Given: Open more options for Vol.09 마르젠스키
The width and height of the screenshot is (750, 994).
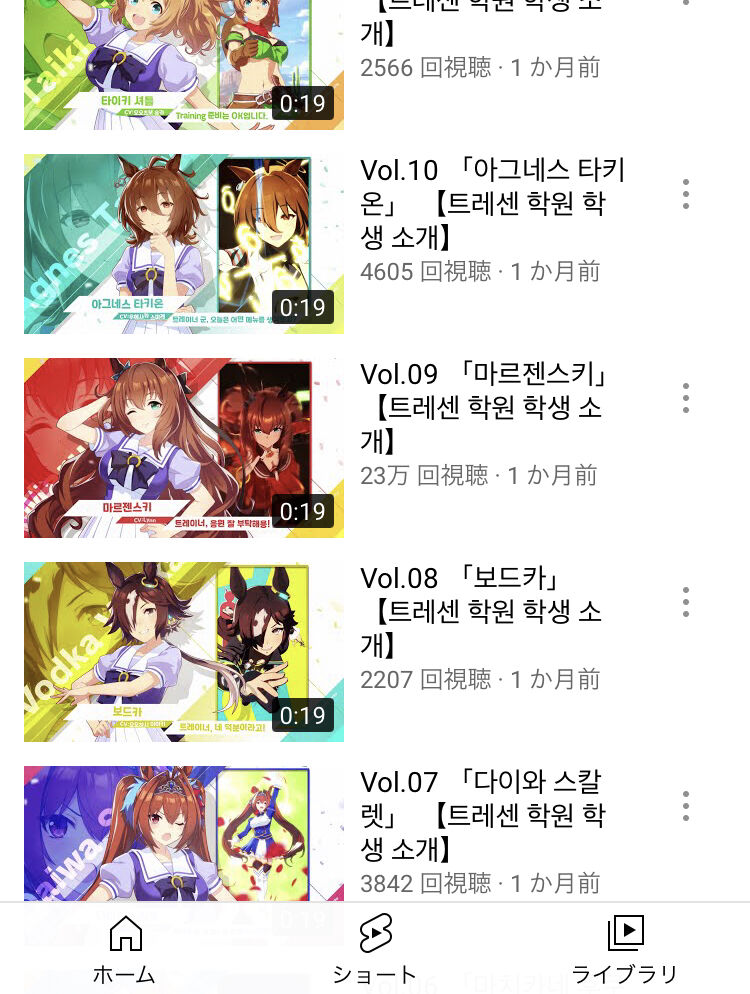Looking at the screenshot, I should coord(686,398).
